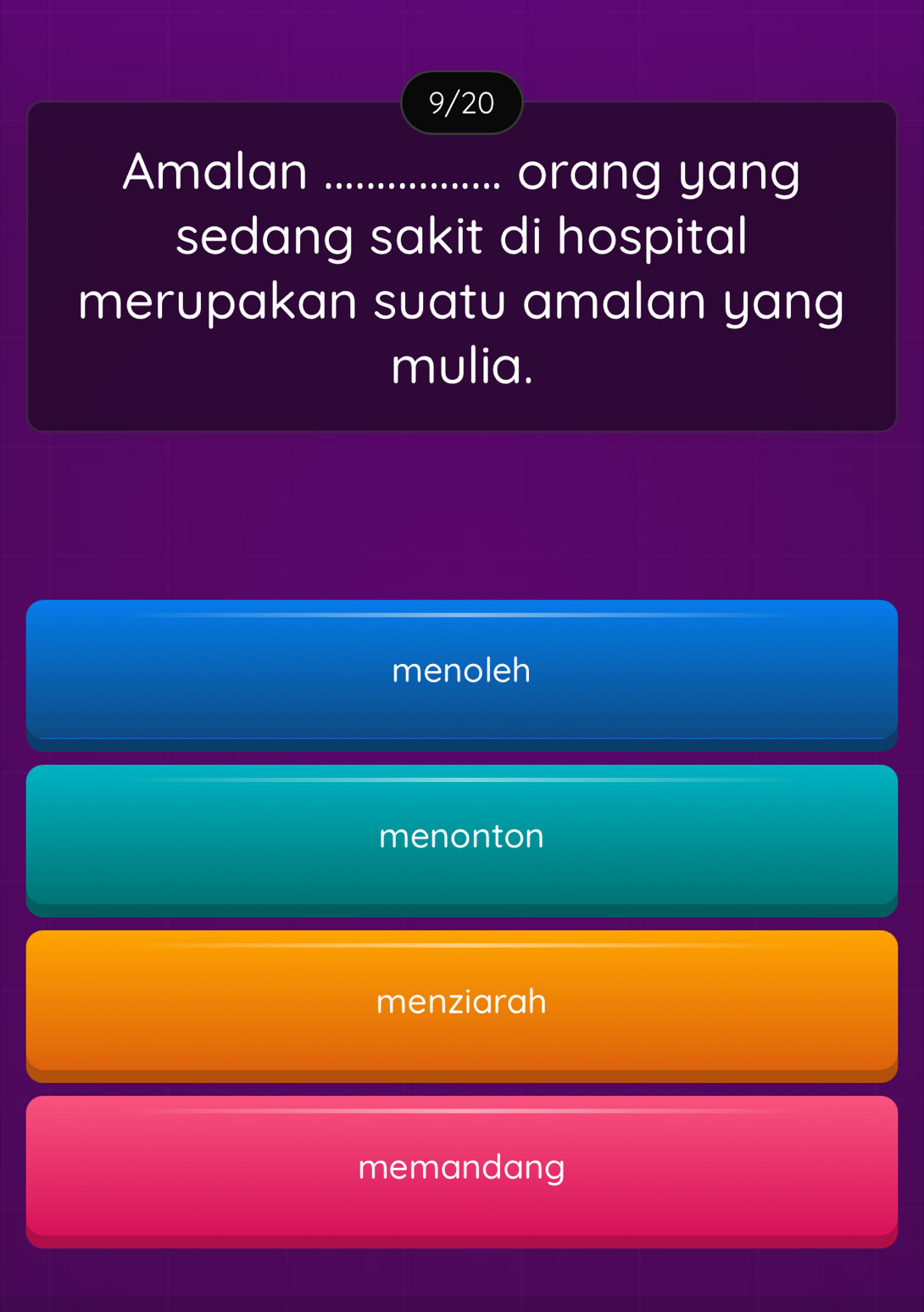Select the answer 'menoleh'
This screenshot has width=924, height=1312.
coord(461,671)
